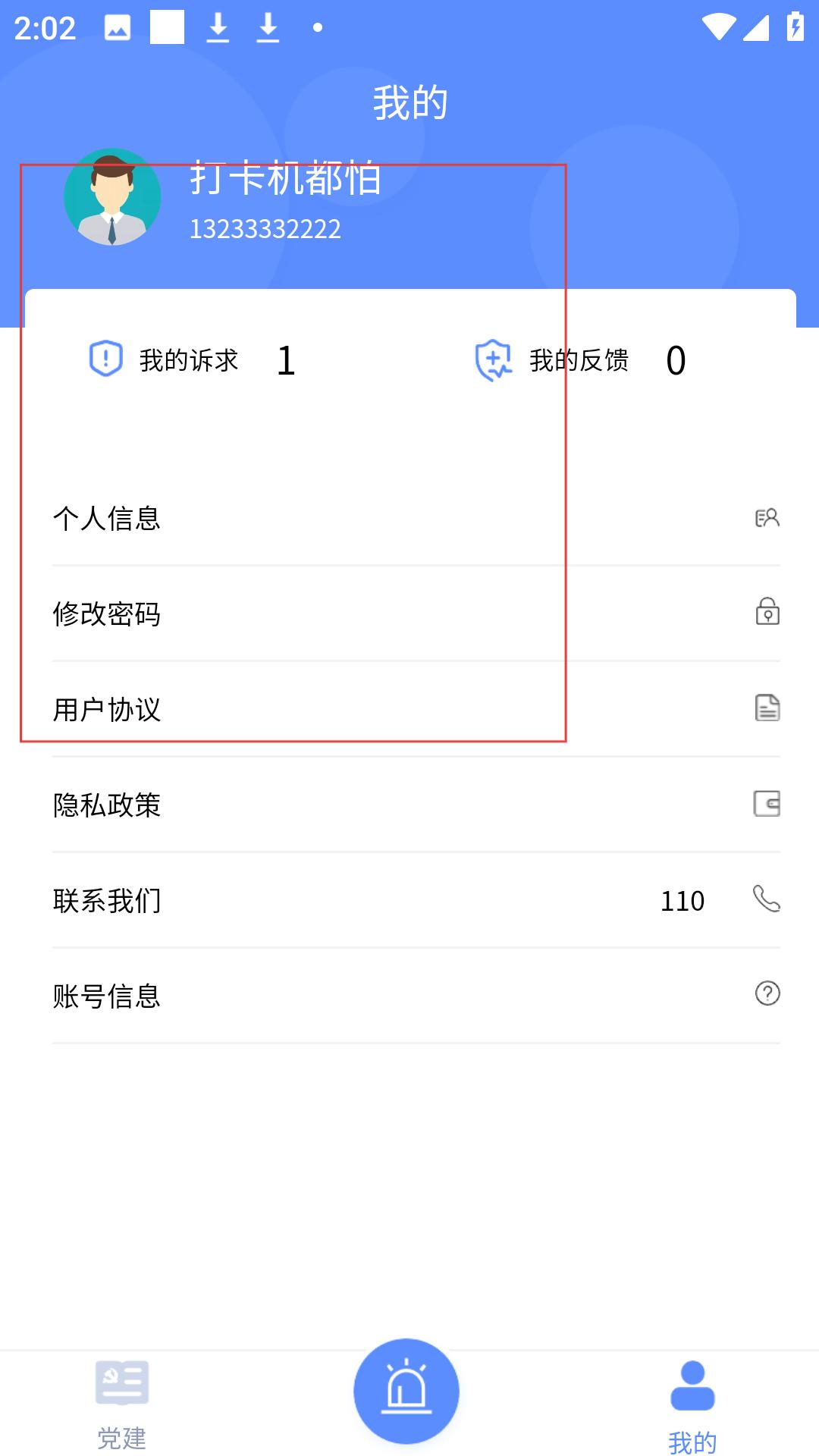Open the 隐私政策 privacy policy
Image resolution: width=819 pixels, height=1456 pixels.
pos(416,805)
